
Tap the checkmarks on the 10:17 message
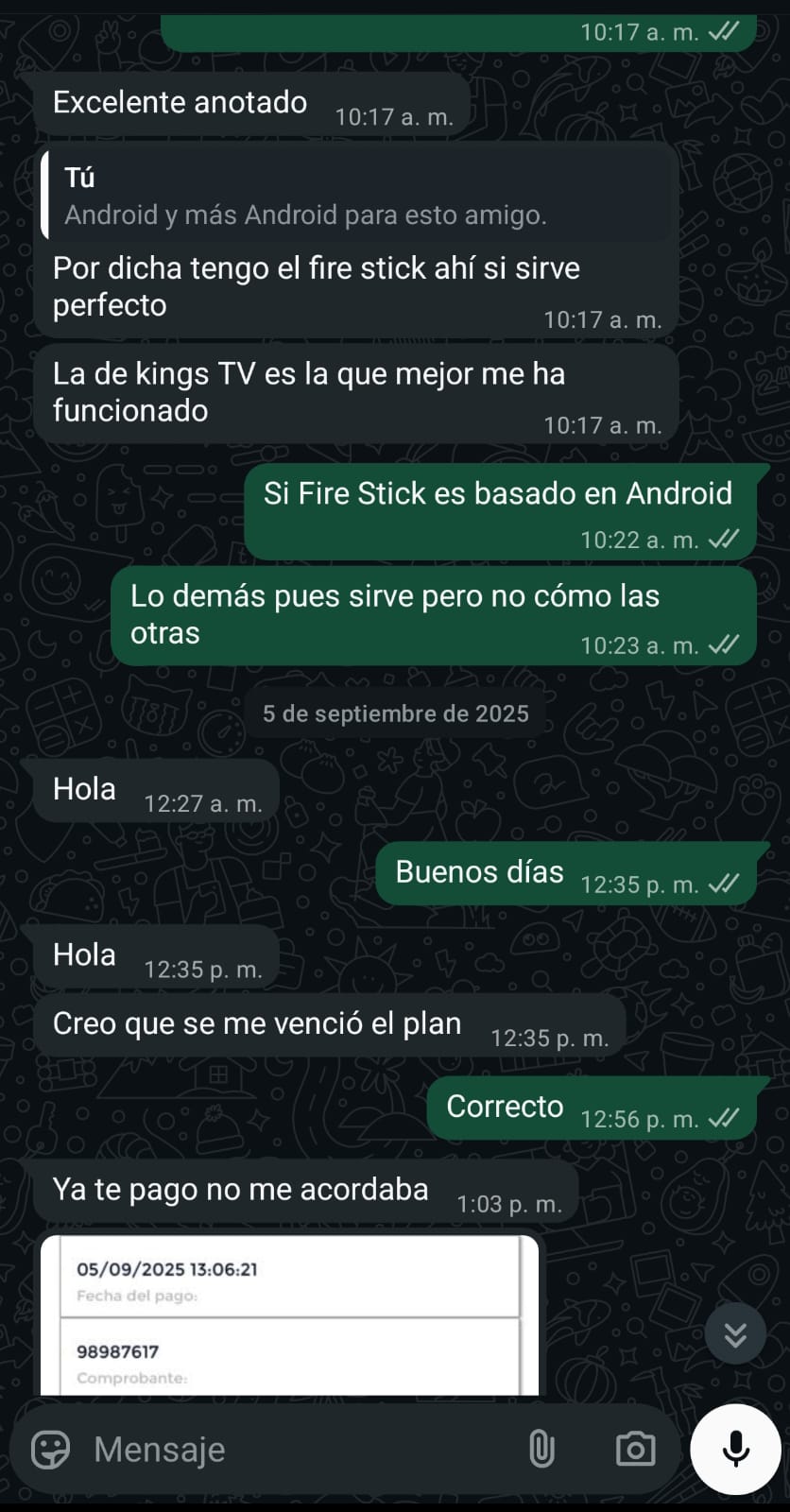724,30
